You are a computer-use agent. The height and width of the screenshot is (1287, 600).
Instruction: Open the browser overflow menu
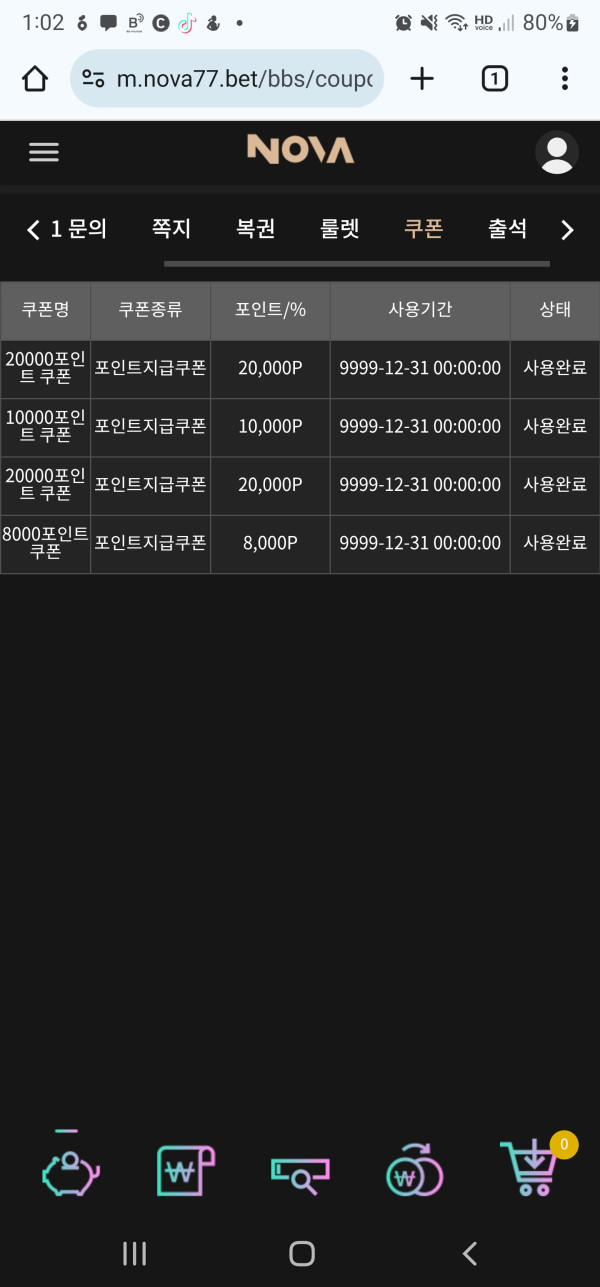(x=565, y=79)
